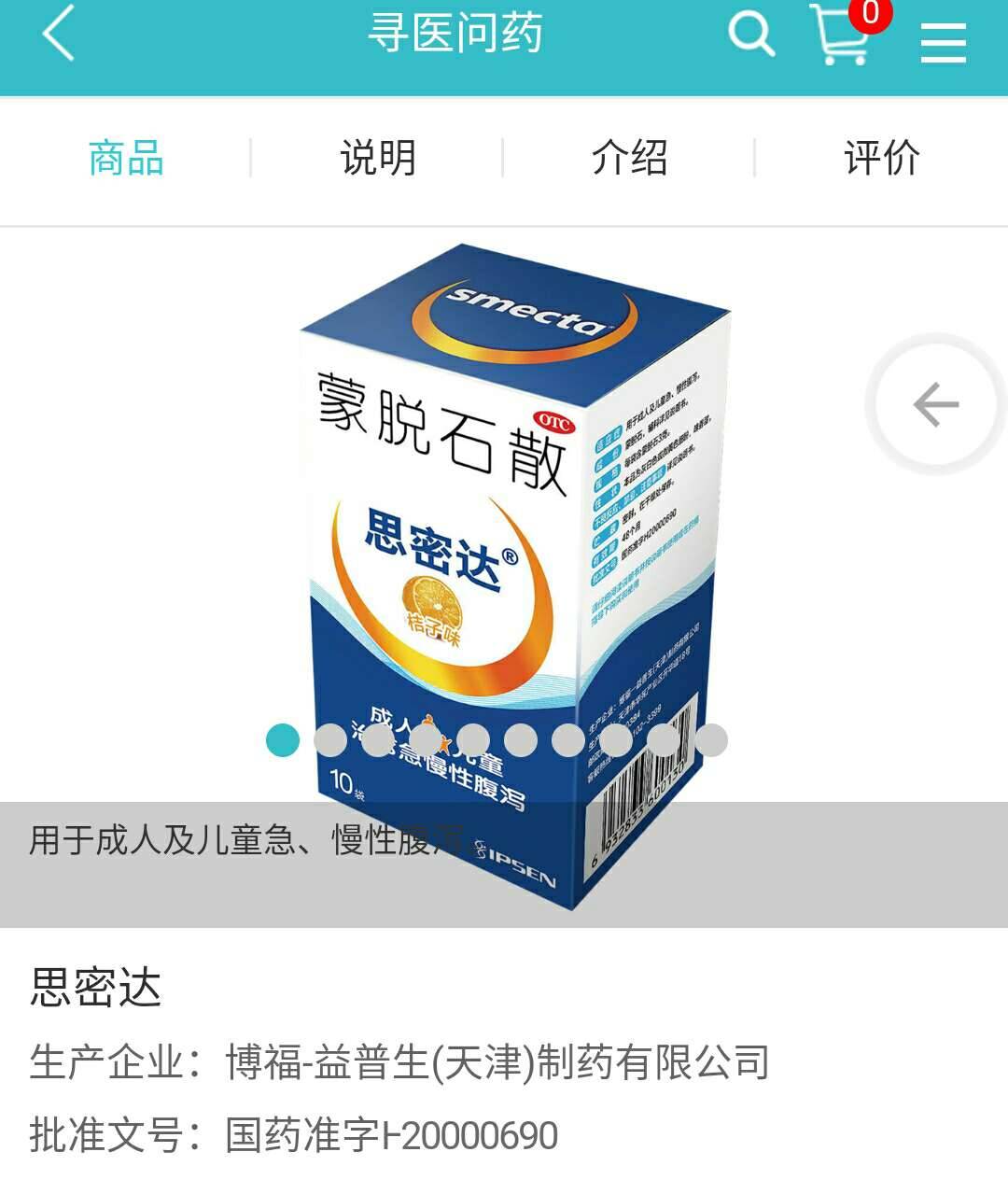Screen dimensions: 1008x1180
Task: Open the hamburger menu
Action: click(943, 41)
